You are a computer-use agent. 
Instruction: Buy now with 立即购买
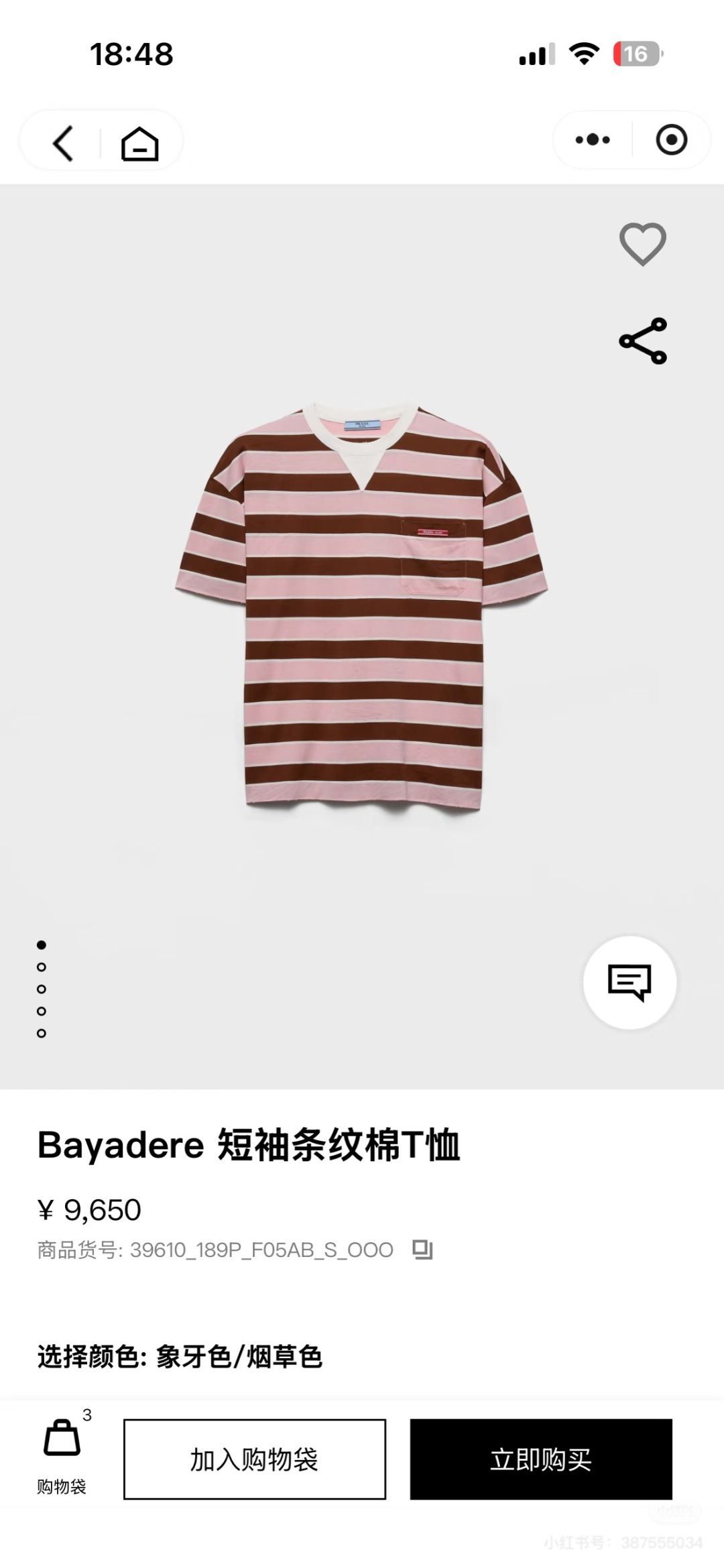(541, 1459)
